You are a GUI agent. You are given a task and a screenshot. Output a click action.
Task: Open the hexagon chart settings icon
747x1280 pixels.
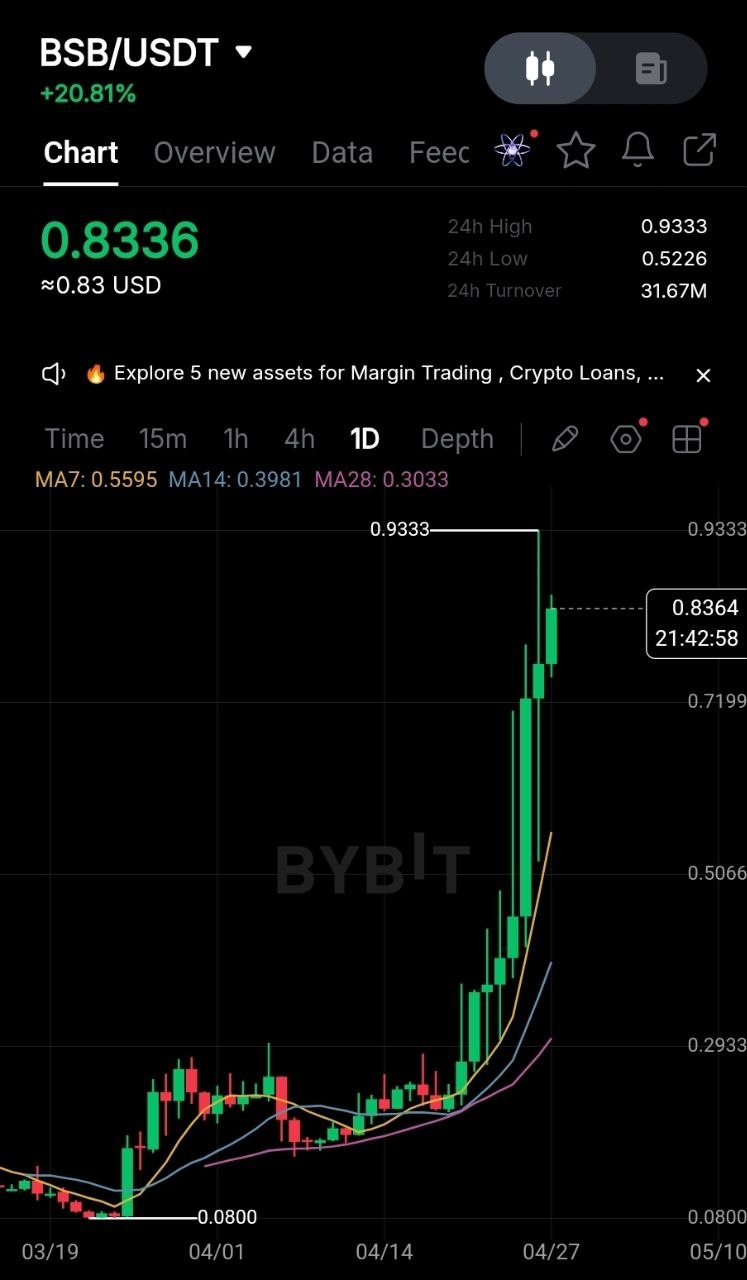(626, 439)
